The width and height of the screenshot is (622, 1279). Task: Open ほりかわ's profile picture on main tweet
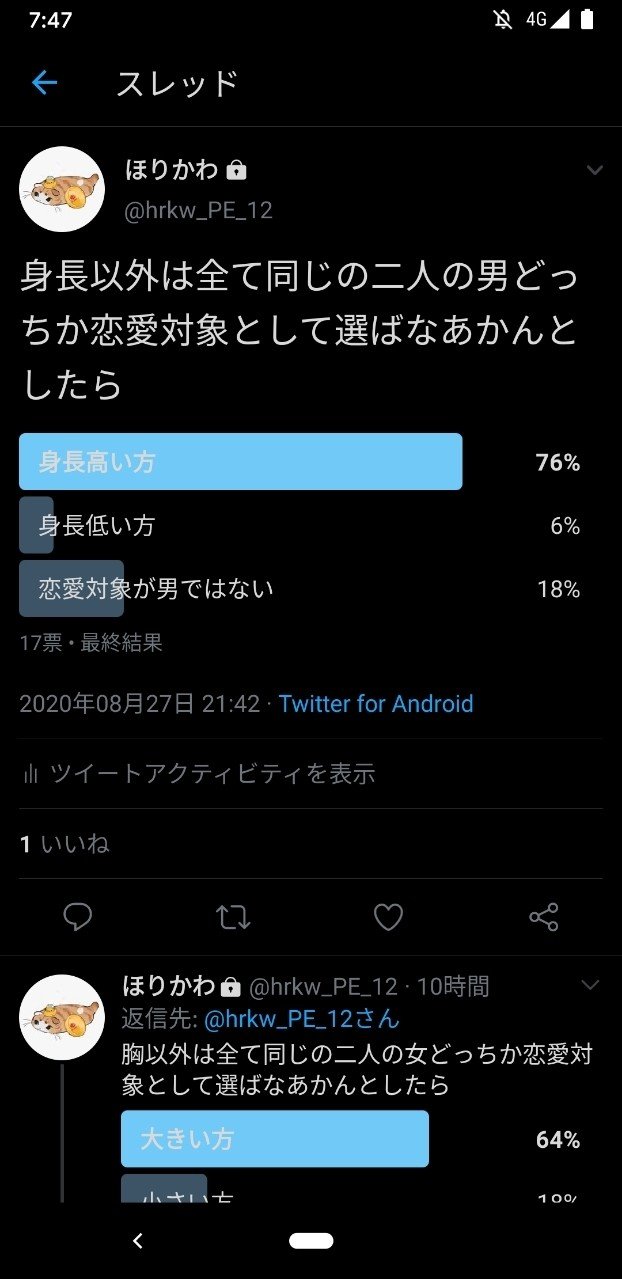click(x=62, y=189)
